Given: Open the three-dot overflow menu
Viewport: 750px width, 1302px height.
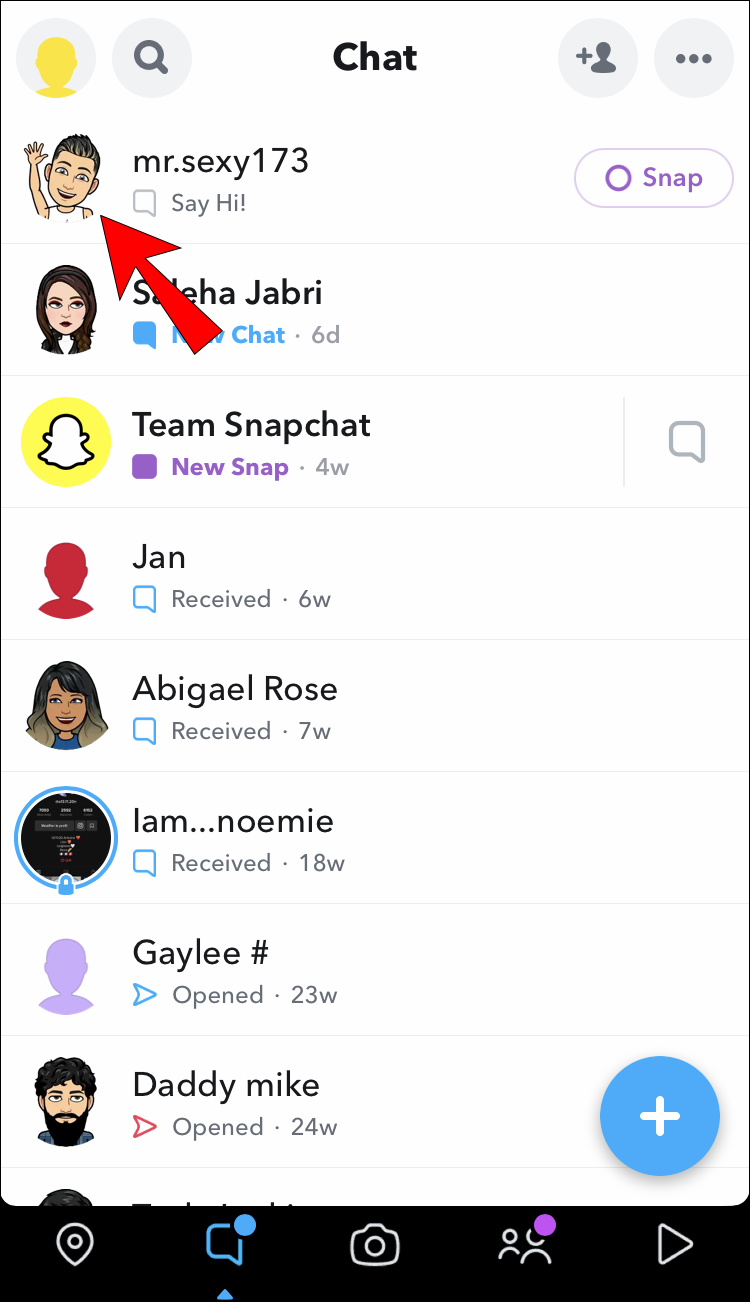Looking at the screenshot, I should tap(693, 59).
